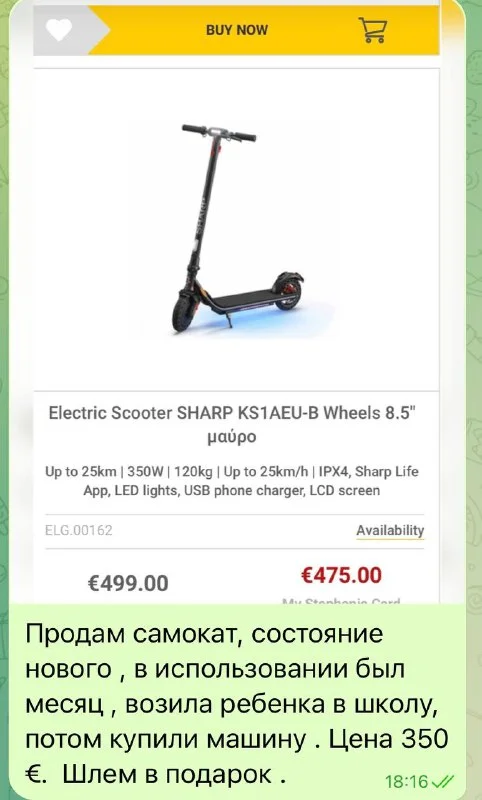The width and height of the screenshot is (482, 800).
Task: Open the scooter listing photo in the message
Action: tap(237, 302)
